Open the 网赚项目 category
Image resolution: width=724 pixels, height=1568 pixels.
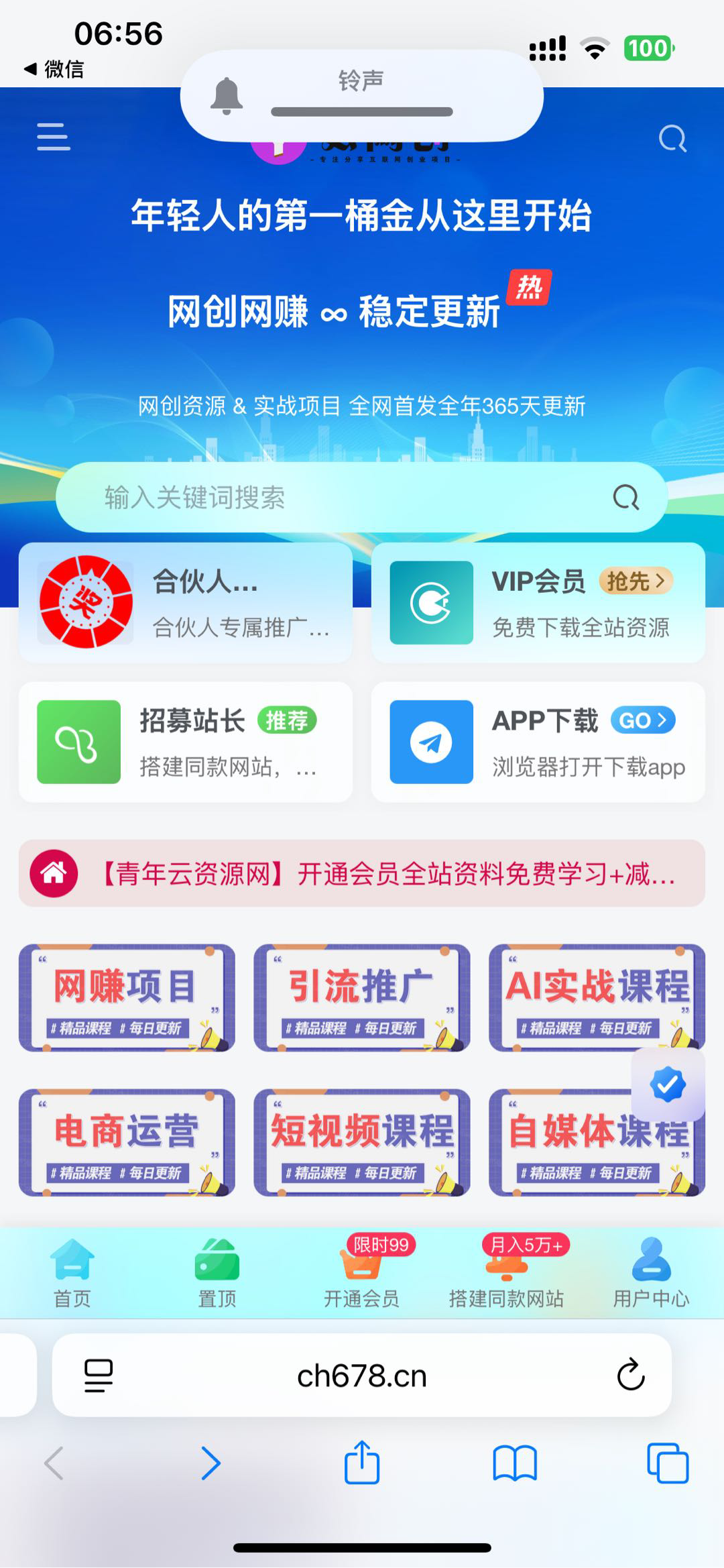[x=127, y=997]
